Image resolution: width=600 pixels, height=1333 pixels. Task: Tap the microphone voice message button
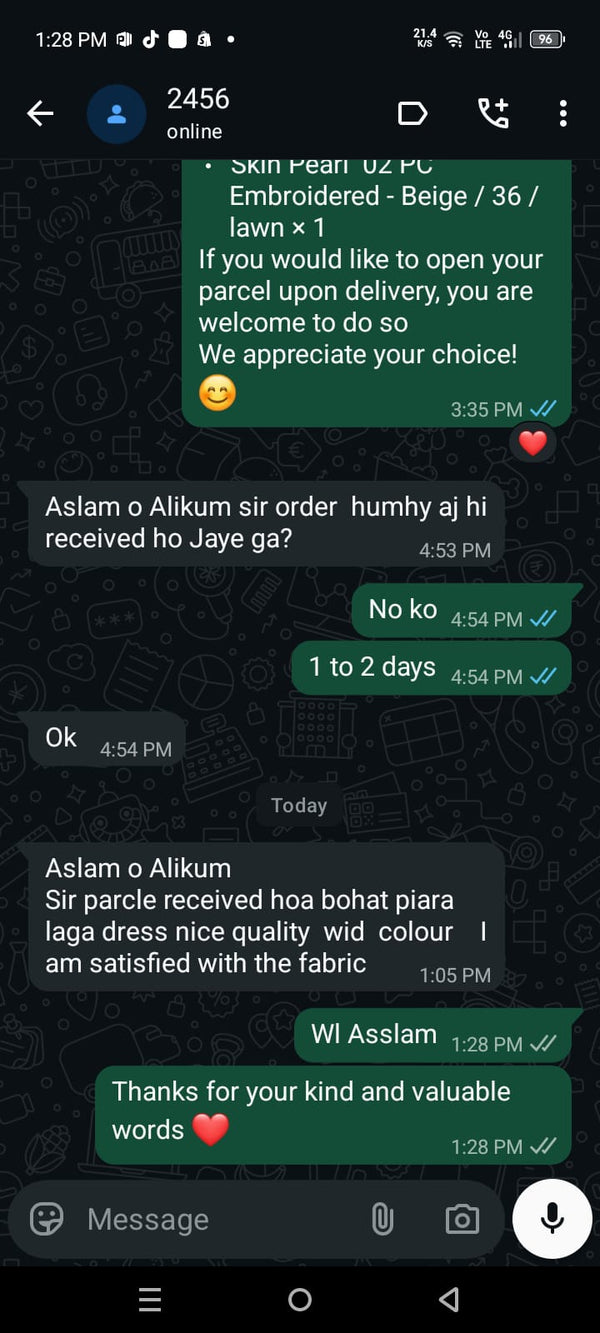[x=552, y=1218]
